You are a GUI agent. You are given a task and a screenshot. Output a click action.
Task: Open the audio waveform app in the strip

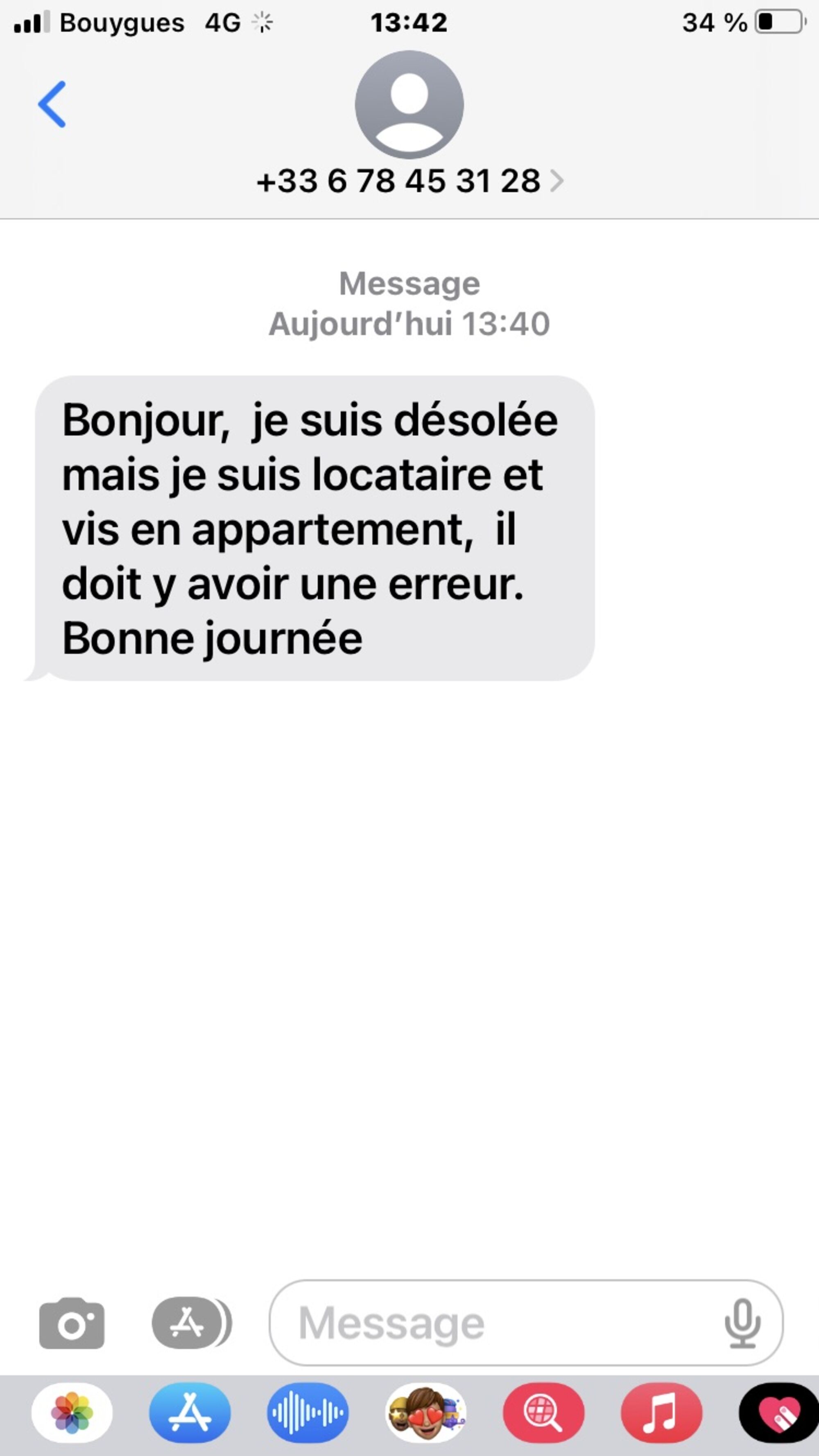pyautogui.click(x=308, y=1413)
